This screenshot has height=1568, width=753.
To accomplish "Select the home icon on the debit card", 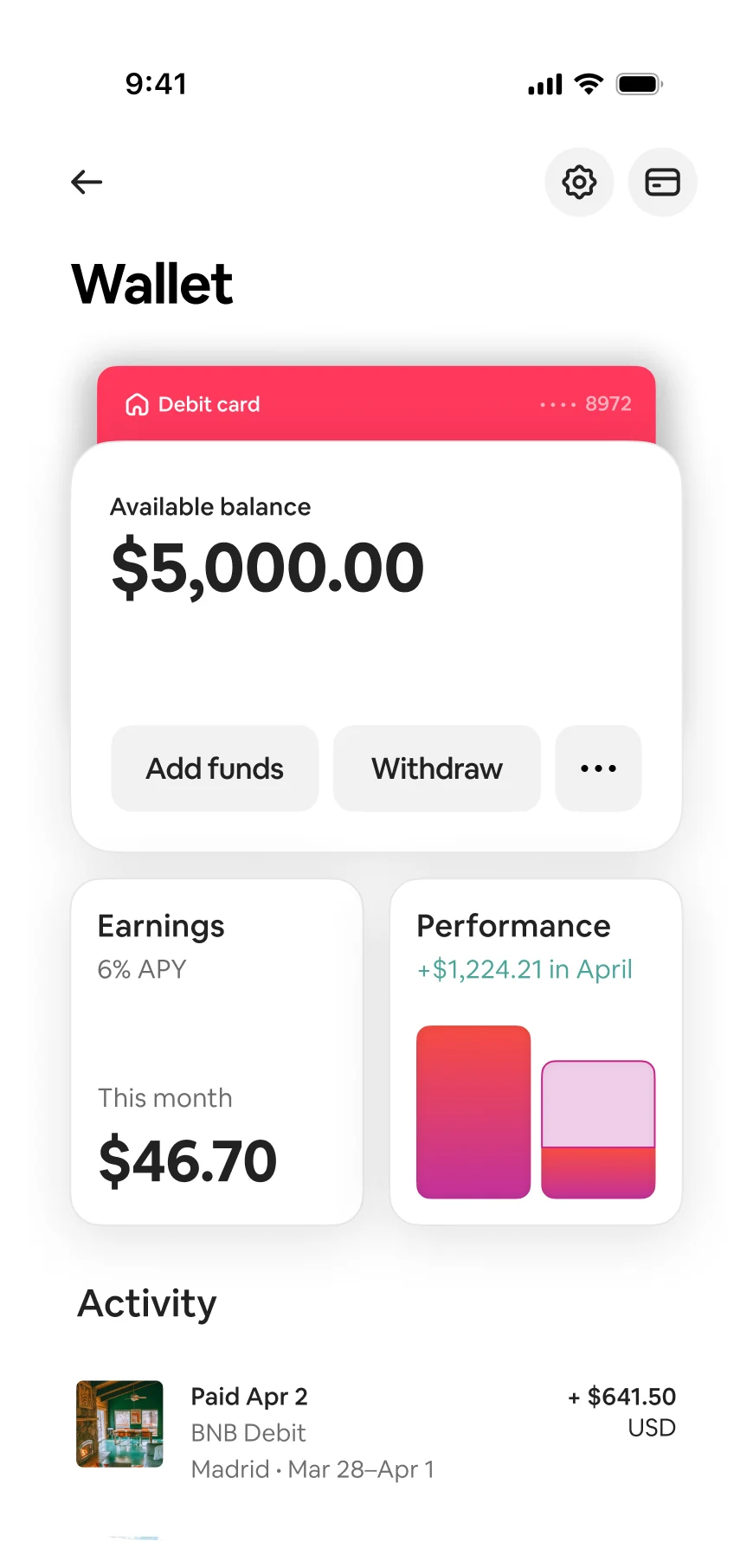I will (x=137, y=404).
